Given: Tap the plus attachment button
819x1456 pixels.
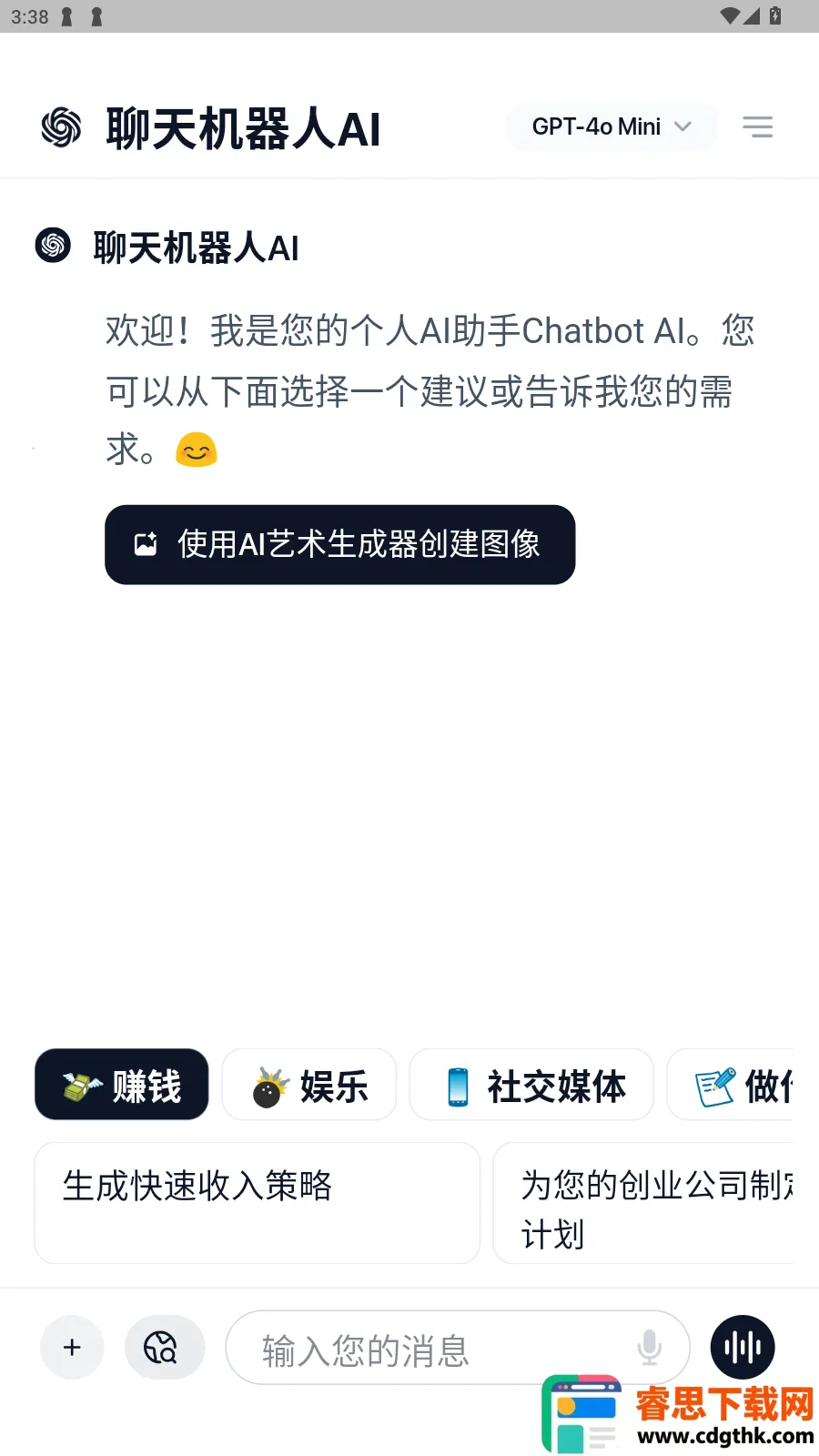Looking at the screenshot, I should tap(72, 1348).
